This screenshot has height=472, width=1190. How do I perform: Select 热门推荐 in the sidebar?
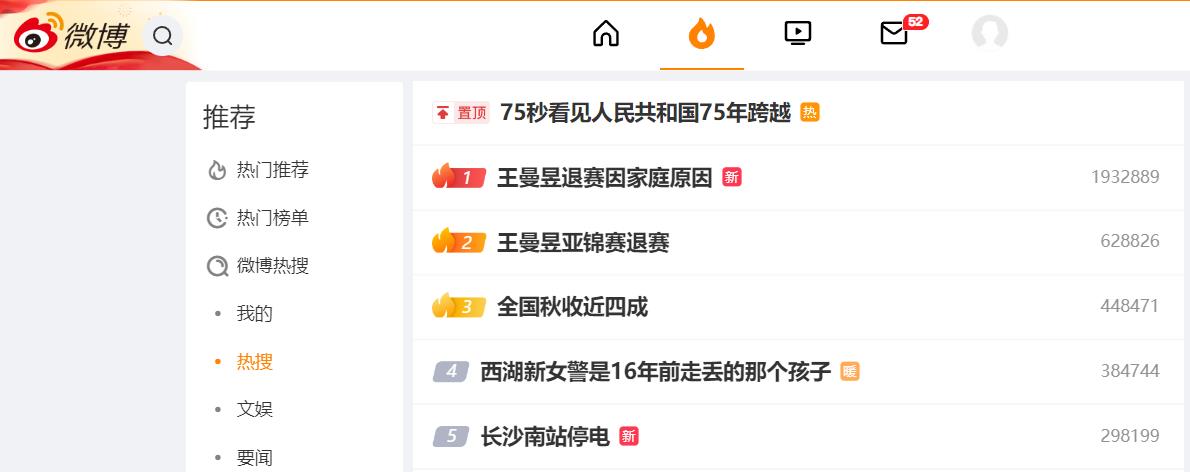272,170
